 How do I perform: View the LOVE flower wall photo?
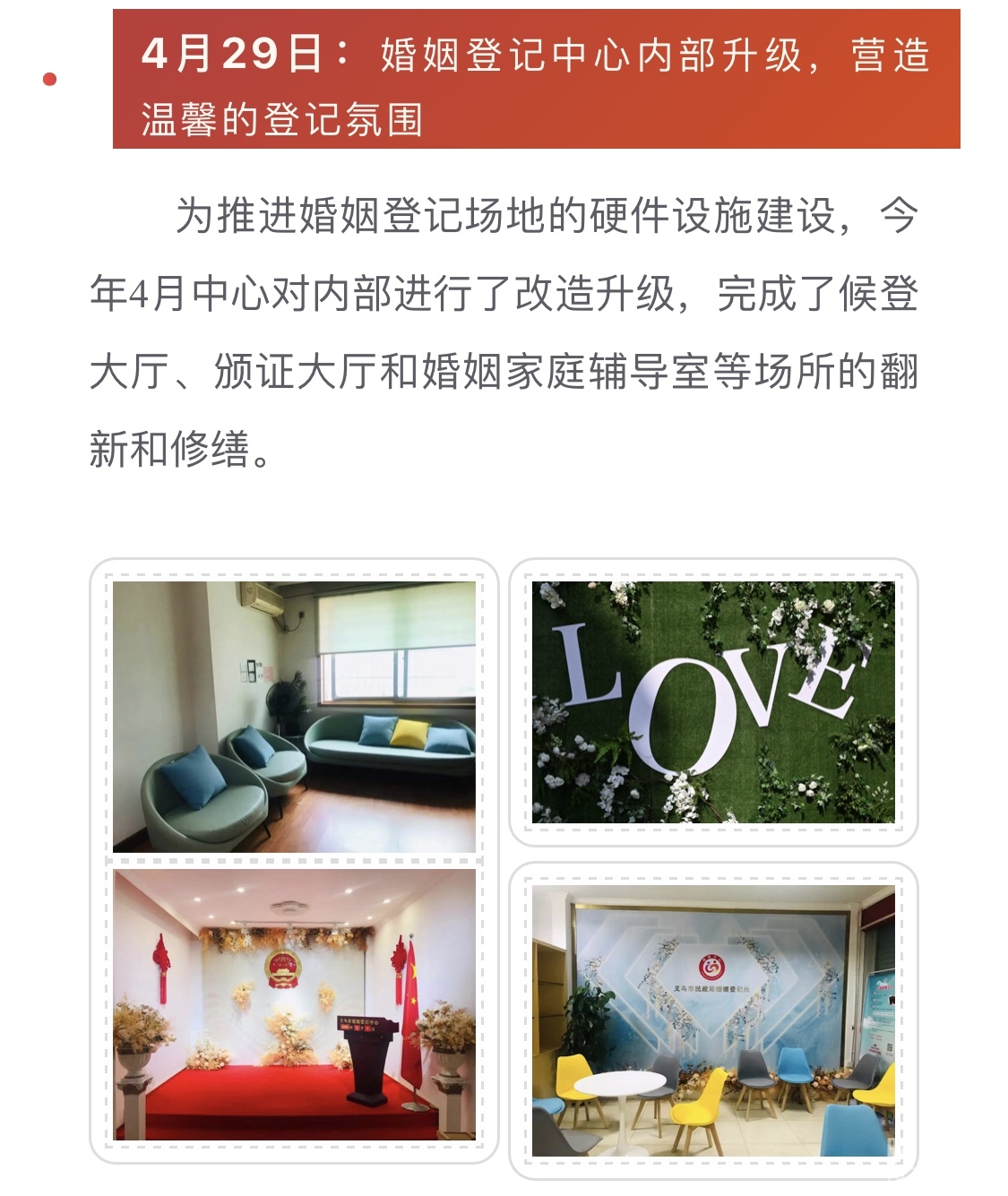click(713, 701)
